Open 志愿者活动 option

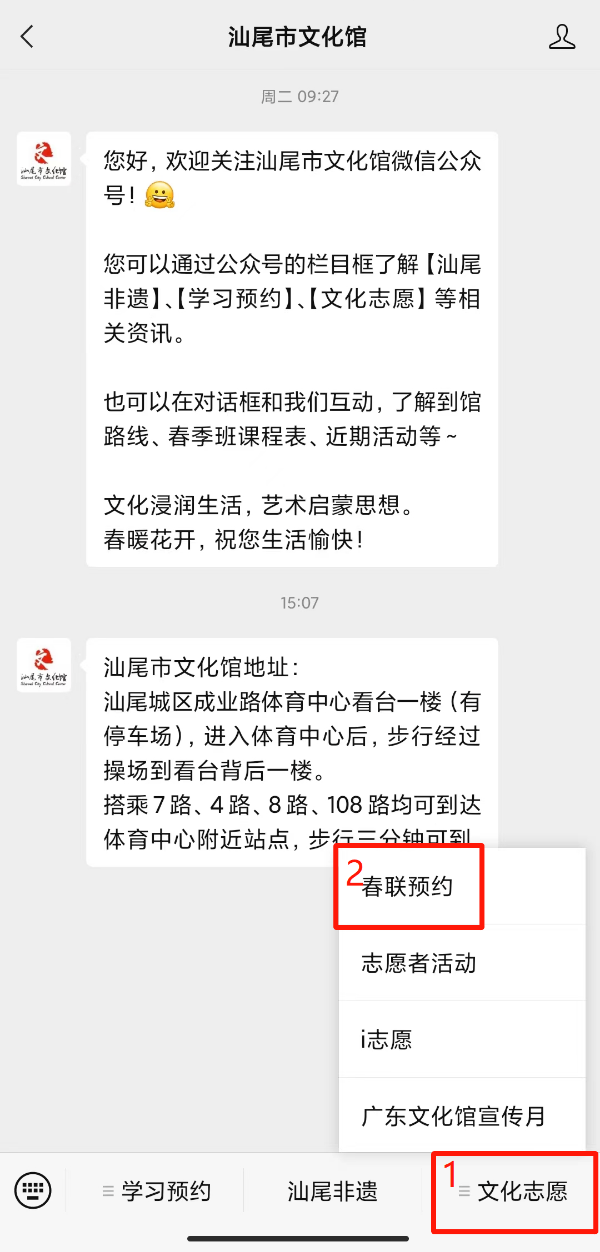[x=419, y=963]
